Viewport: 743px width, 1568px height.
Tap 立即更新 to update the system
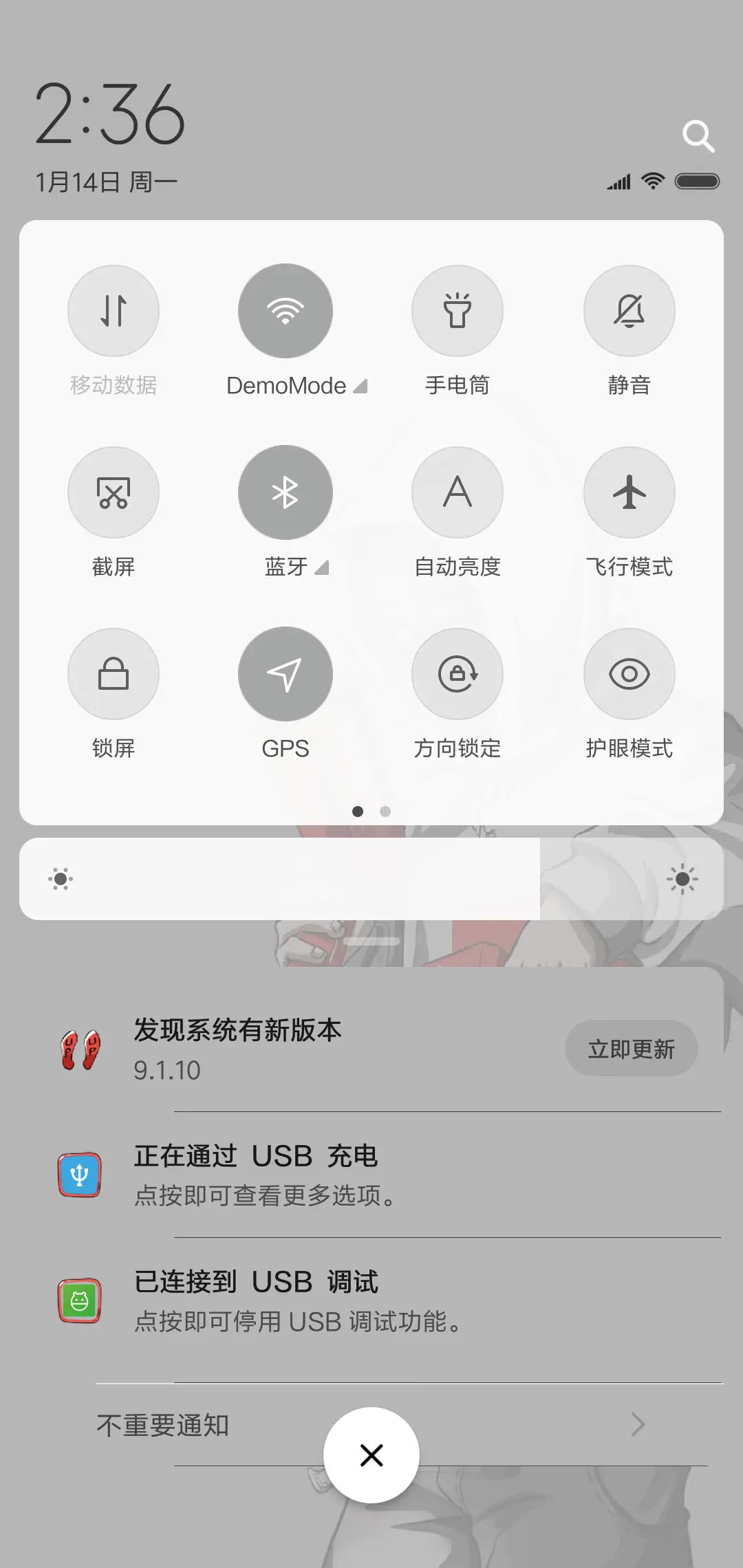(x=632, y=1048)
